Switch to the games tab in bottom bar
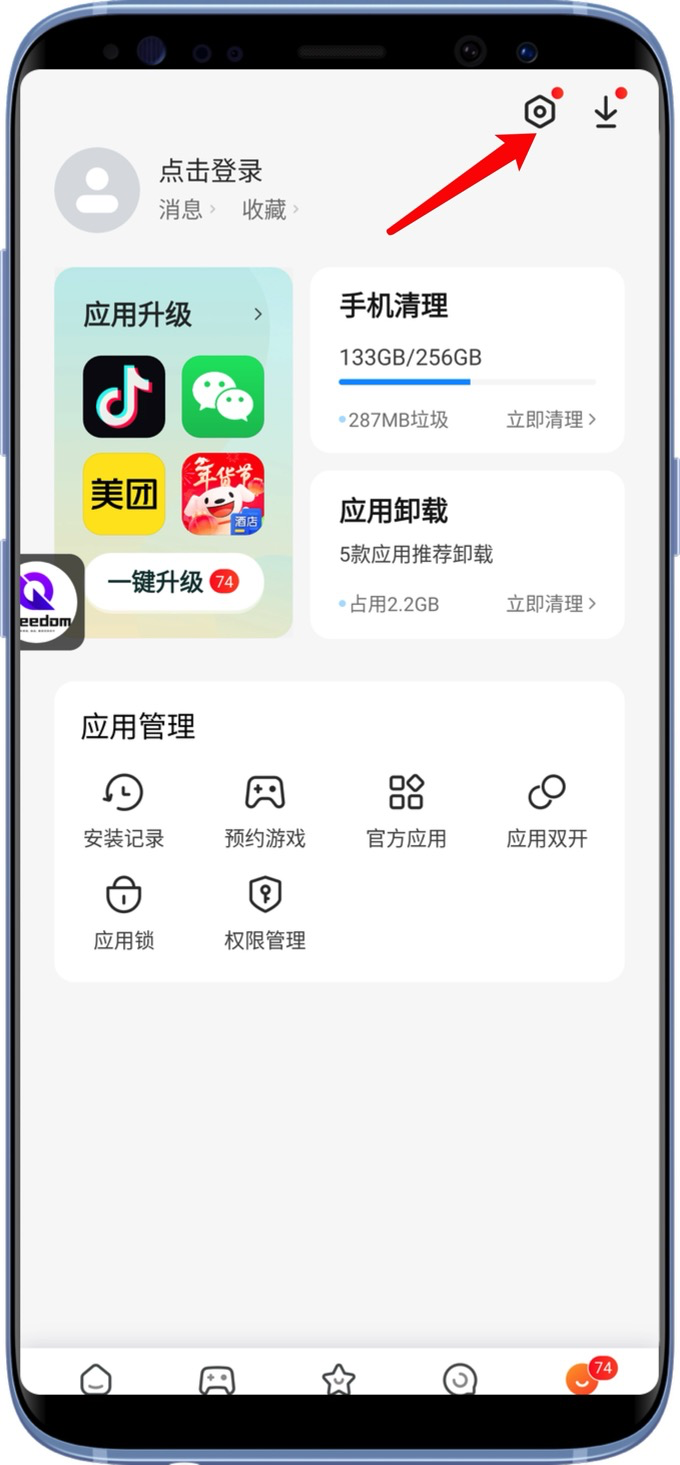680x1465 pixels. 217,1379
